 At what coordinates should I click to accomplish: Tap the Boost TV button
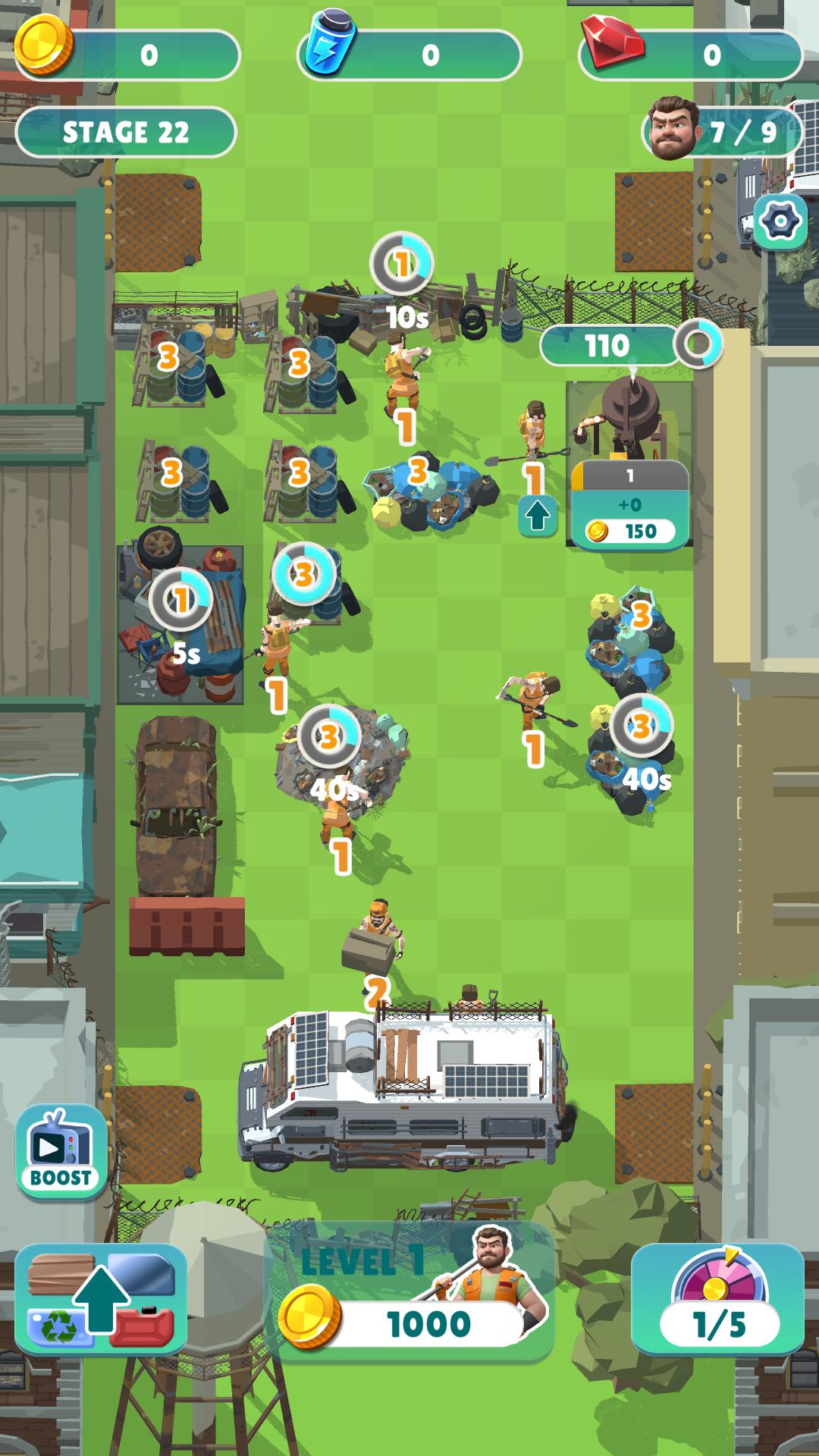[61, 1151]
